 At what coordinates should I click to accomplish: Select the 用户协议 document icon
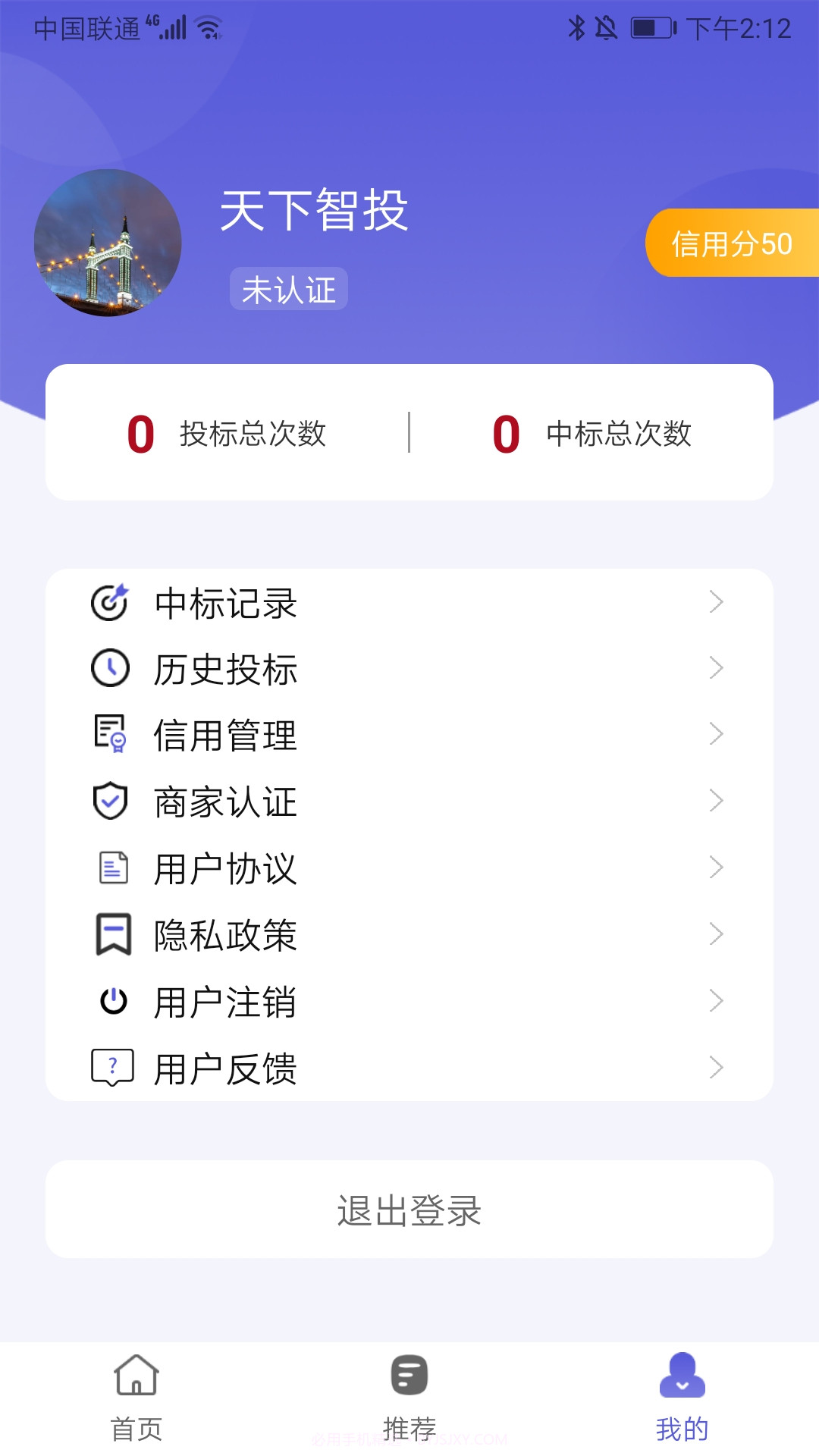[x=111, y=867]
